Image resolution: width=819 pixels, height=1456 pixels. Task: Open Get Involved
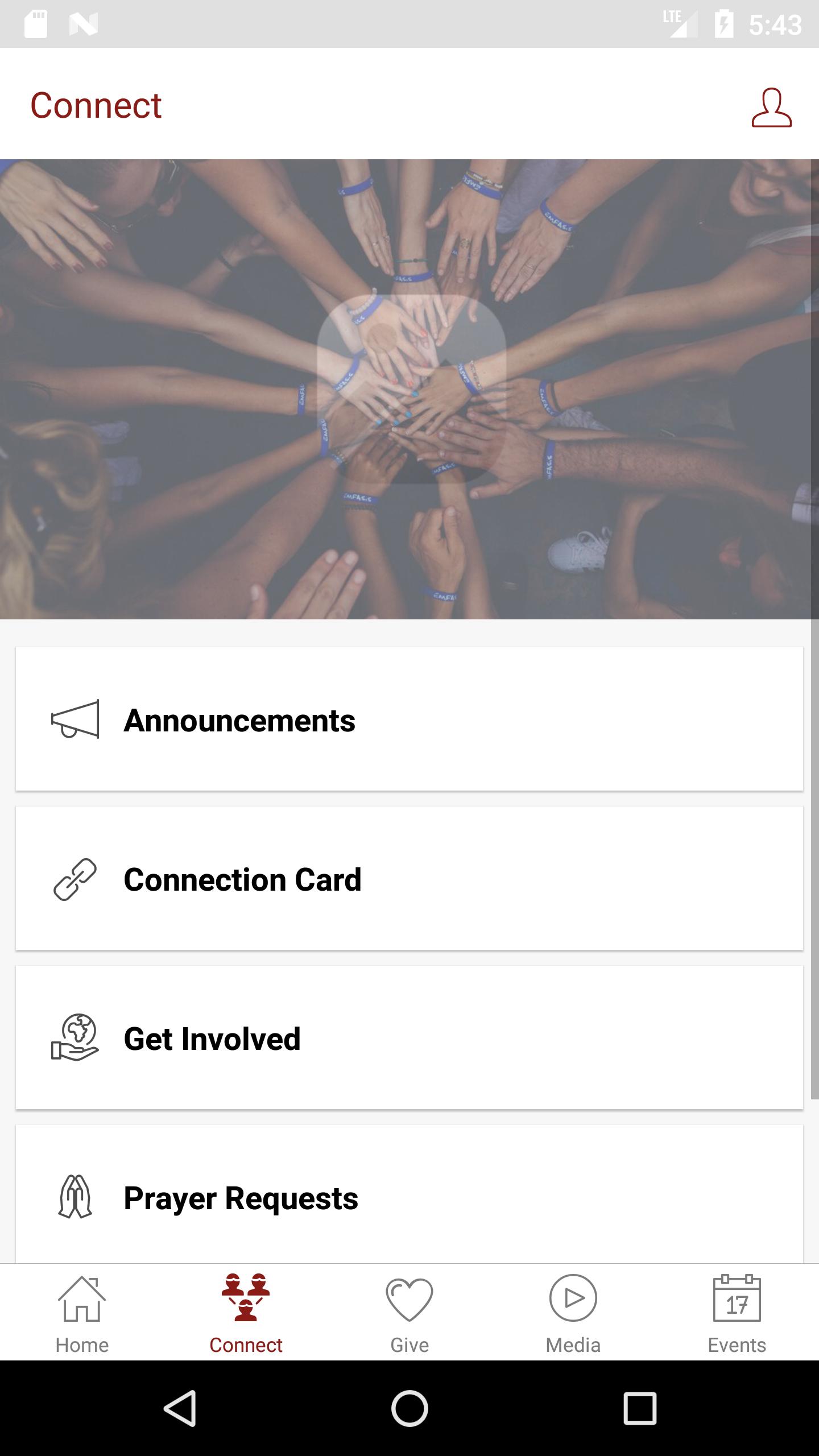[409, 1037]
